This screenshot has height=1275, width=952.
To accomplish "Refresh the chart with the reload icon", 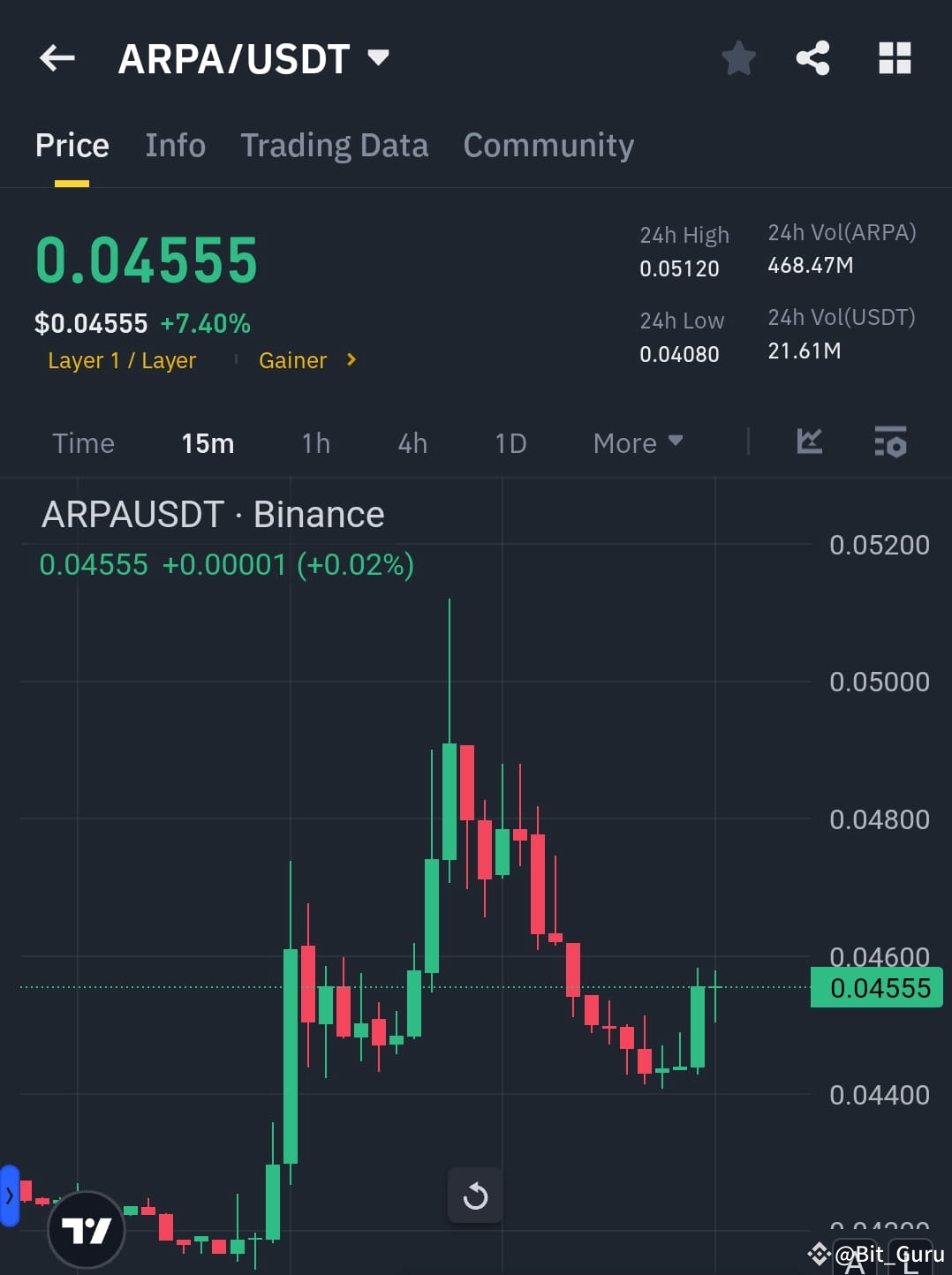I will [x=475, y=1196].
